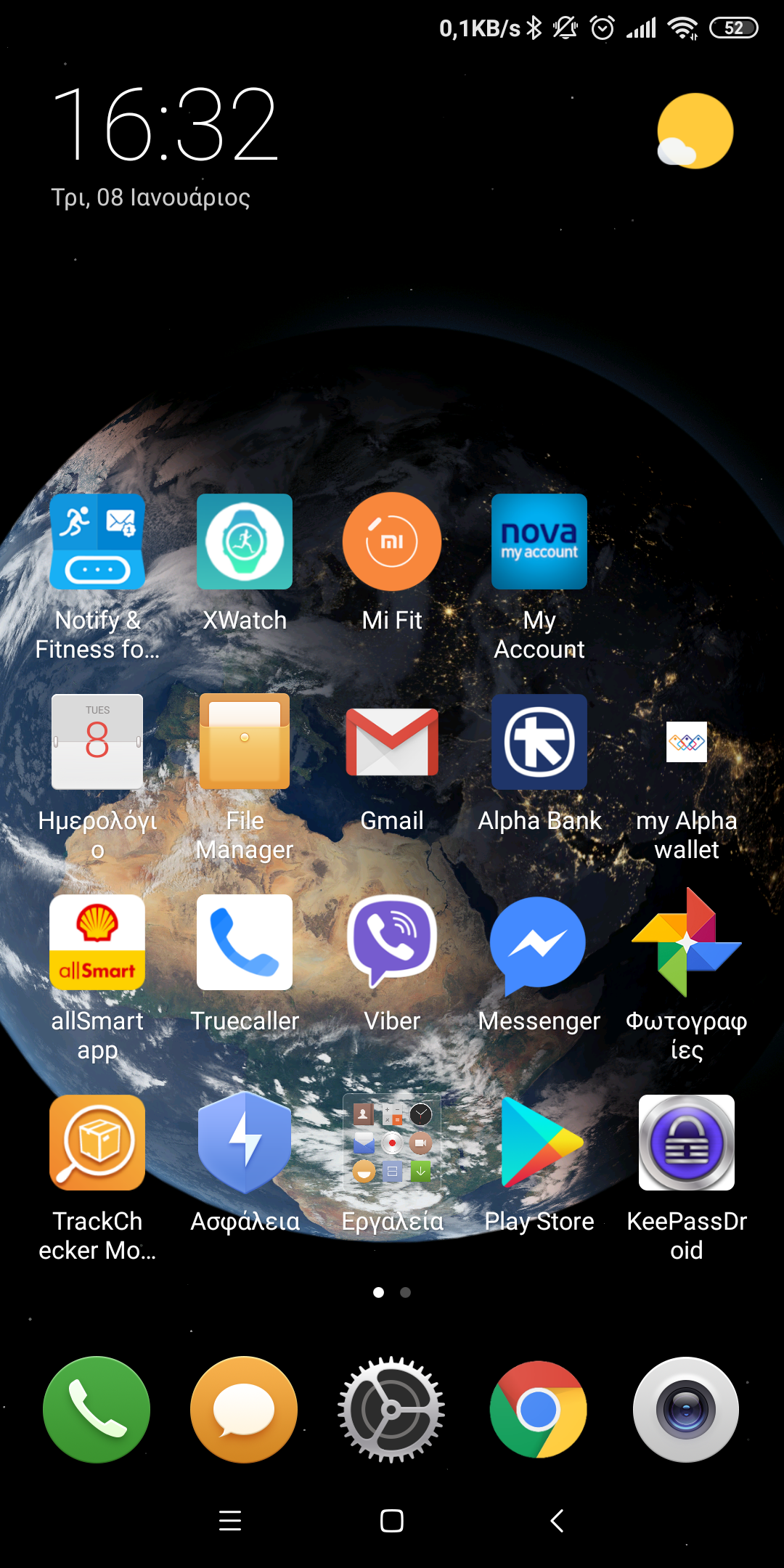
Task: Open Nova My Account app
Action: pyautogui.click(x=539, y=542)
